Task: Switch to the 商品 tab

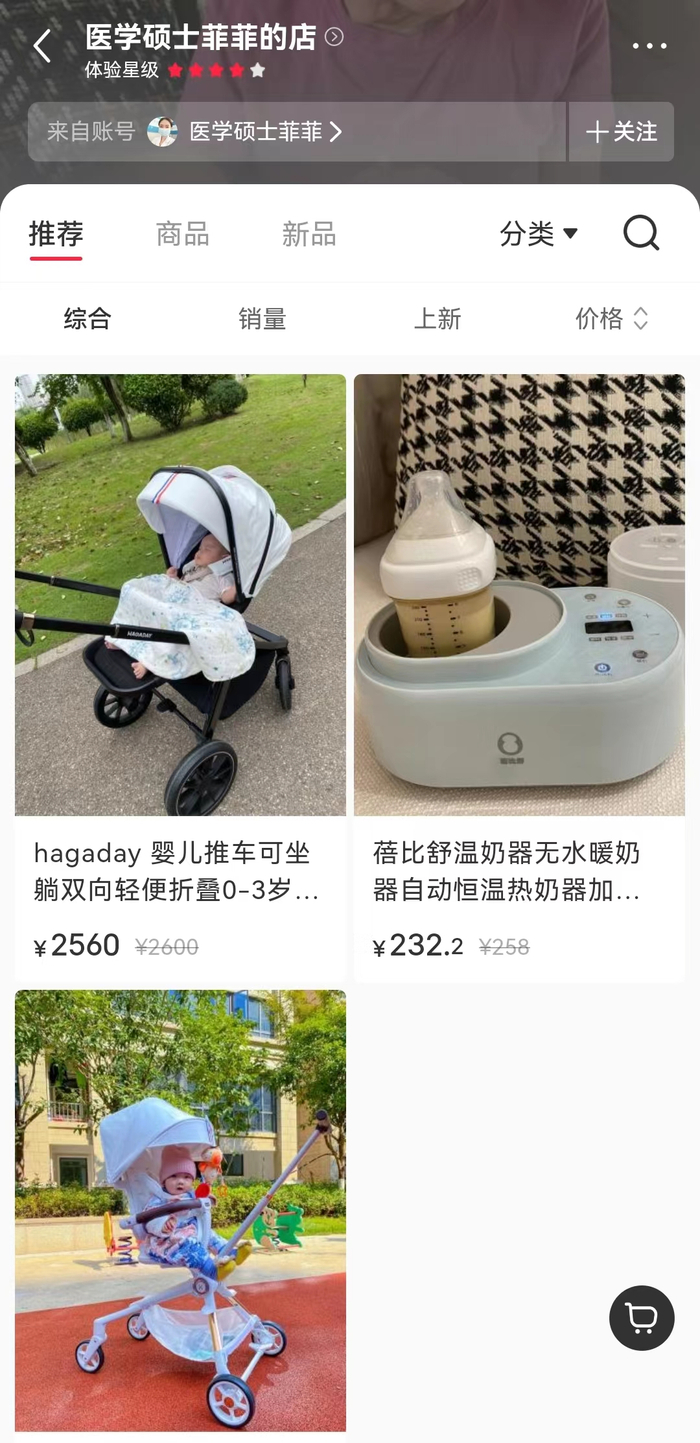Action: click(182, 235)
